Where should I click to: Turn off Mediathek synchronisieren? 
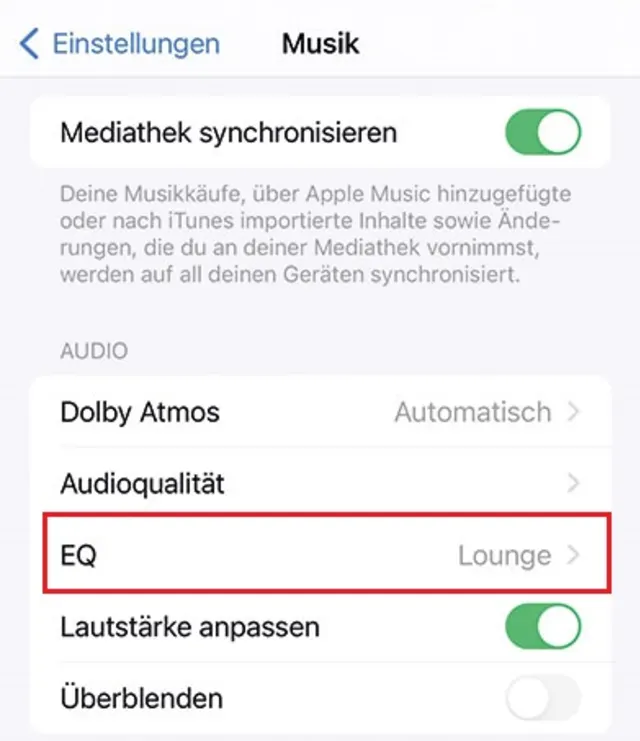543,132
